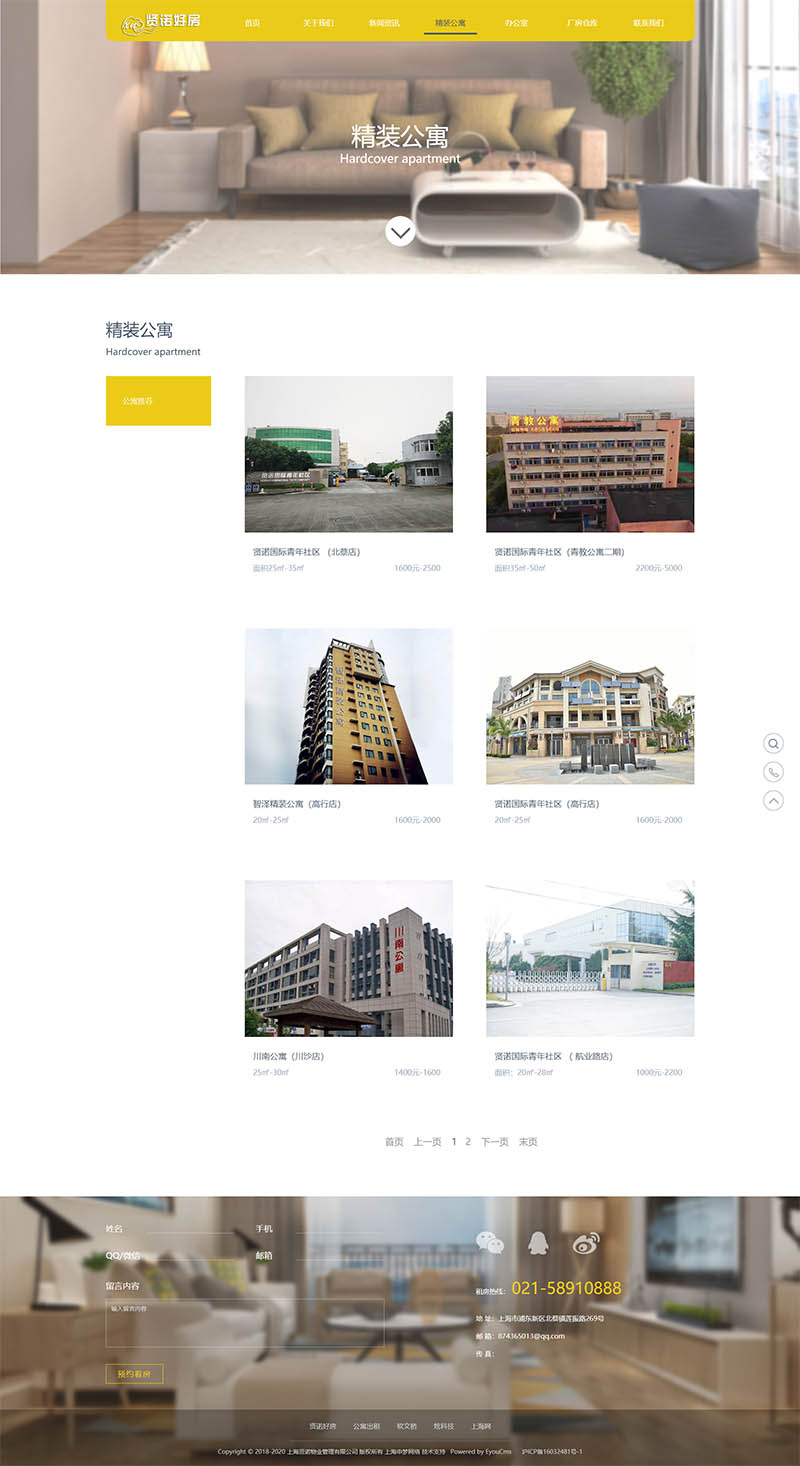
Task: Return to top with the up arrow
Action: coord(773,801)
